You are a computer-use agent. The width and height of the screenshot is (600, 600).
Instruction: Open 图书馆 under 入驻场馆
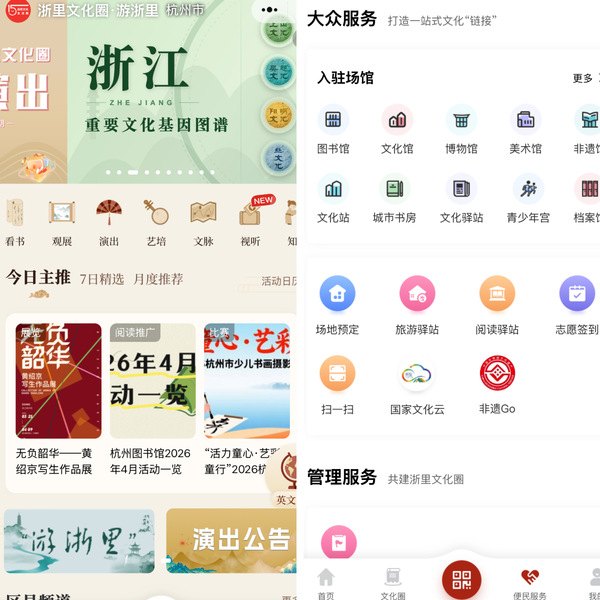333,130
